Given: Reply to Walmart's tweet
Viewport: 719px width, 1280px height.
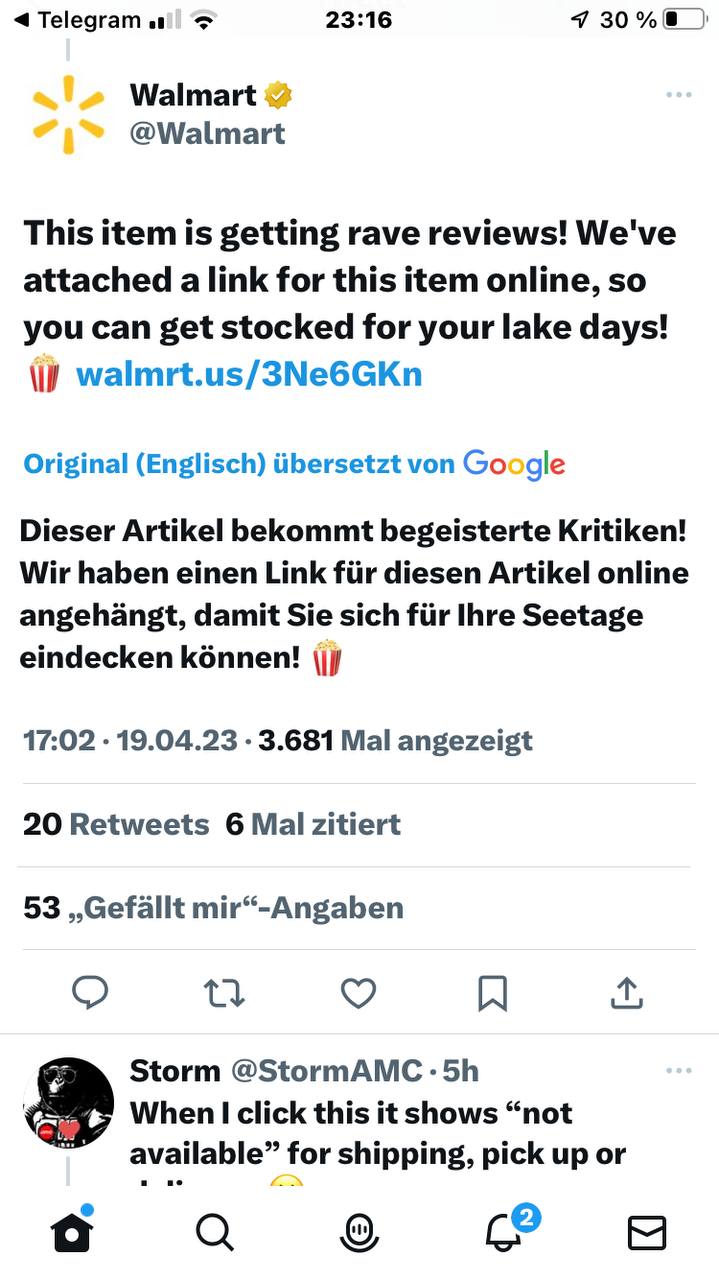Looking at the screenshot, I should click(91, 993).
